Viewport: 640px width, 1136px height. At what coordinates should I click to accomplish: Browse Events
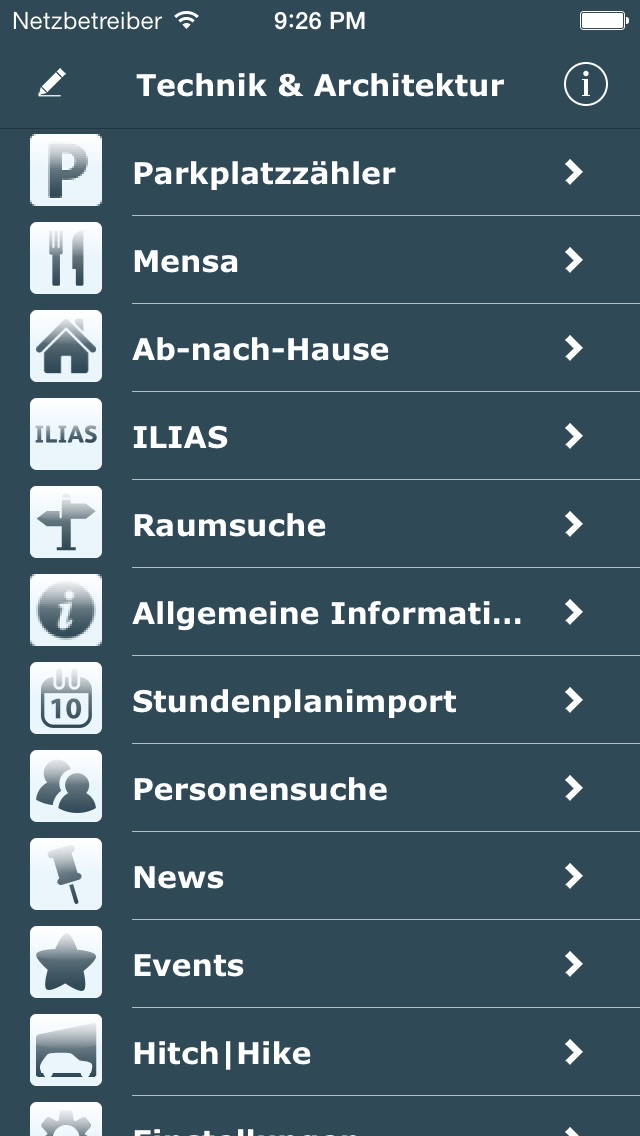[320, 965]
